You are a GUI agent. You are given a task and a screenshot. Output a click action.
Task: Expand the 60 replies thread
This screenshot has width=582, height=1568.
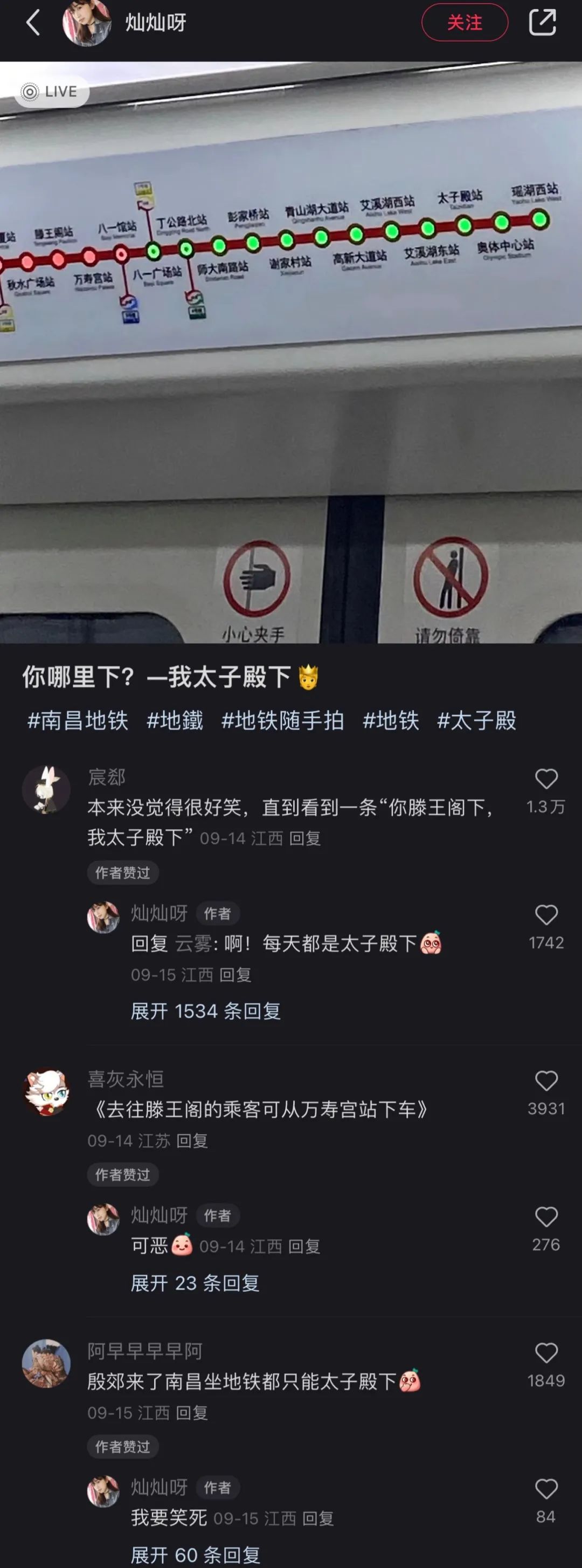(x=195, y=1555)
